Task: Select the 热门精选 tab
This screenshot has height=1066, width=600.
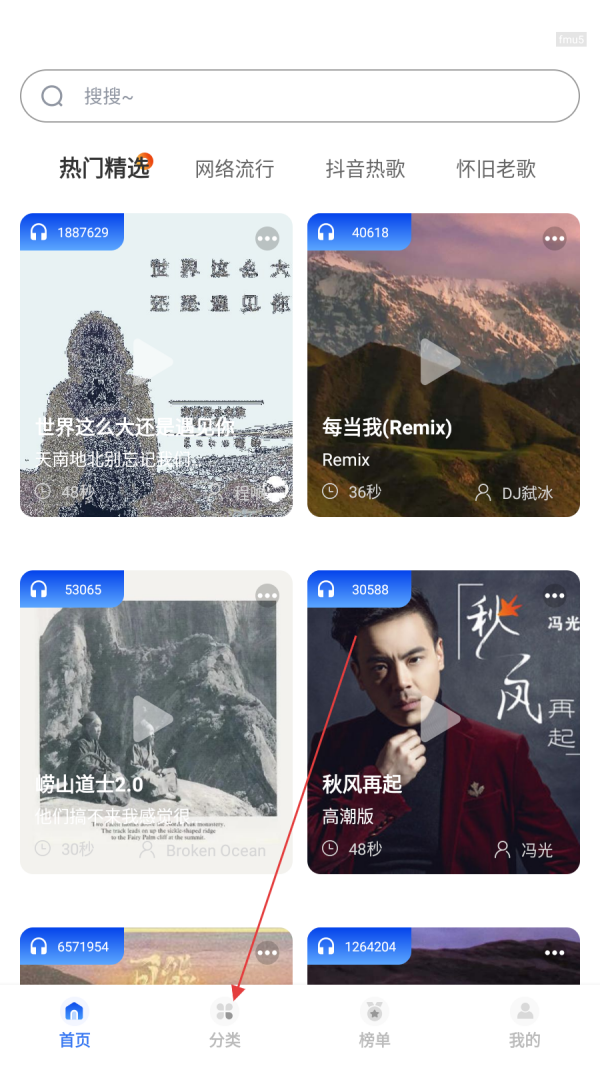Action: [104, 168]
